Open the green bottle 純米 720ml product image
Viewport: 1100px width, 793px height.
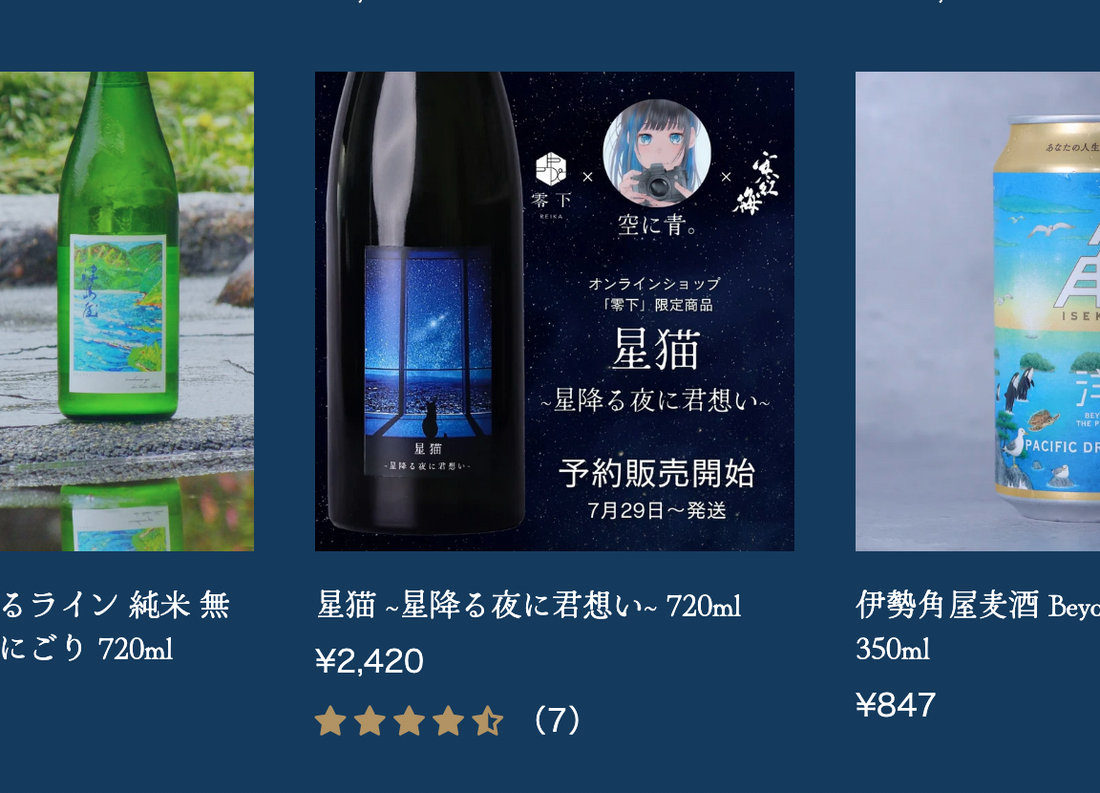[126, 311]
